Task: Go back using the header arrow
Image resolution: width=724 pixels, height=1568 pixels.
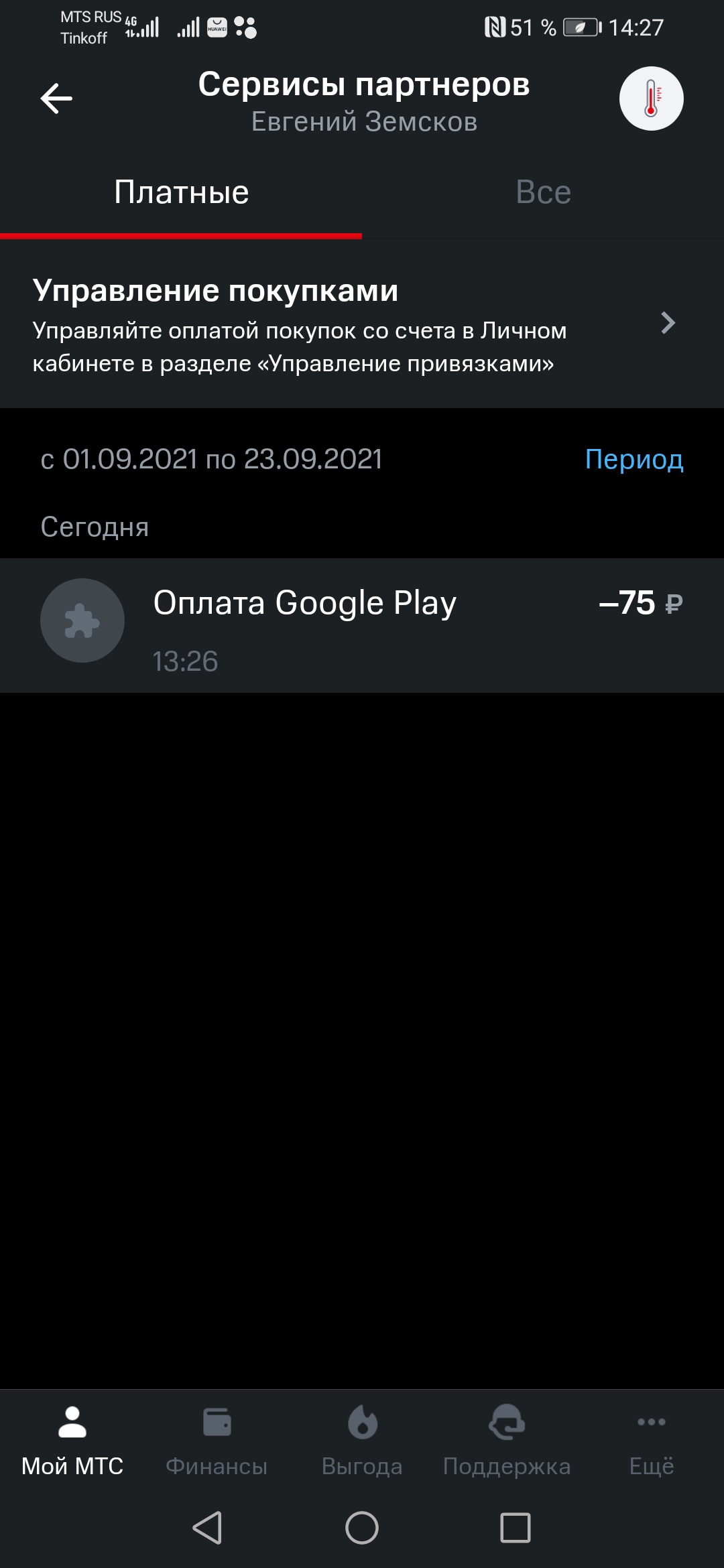Action: coord(56,99)
